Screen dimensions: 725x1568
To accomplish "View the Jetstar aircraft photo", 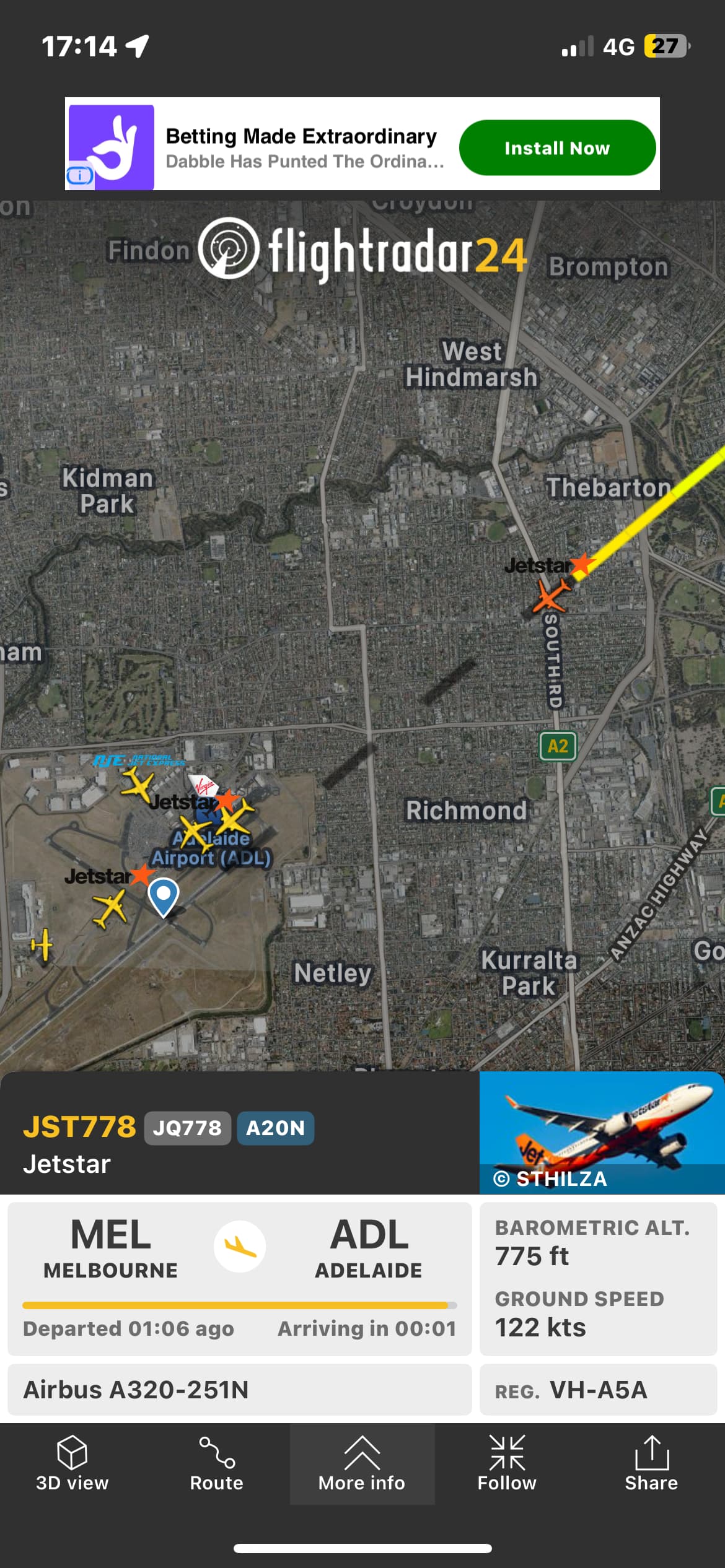I will pos(601,1132).
